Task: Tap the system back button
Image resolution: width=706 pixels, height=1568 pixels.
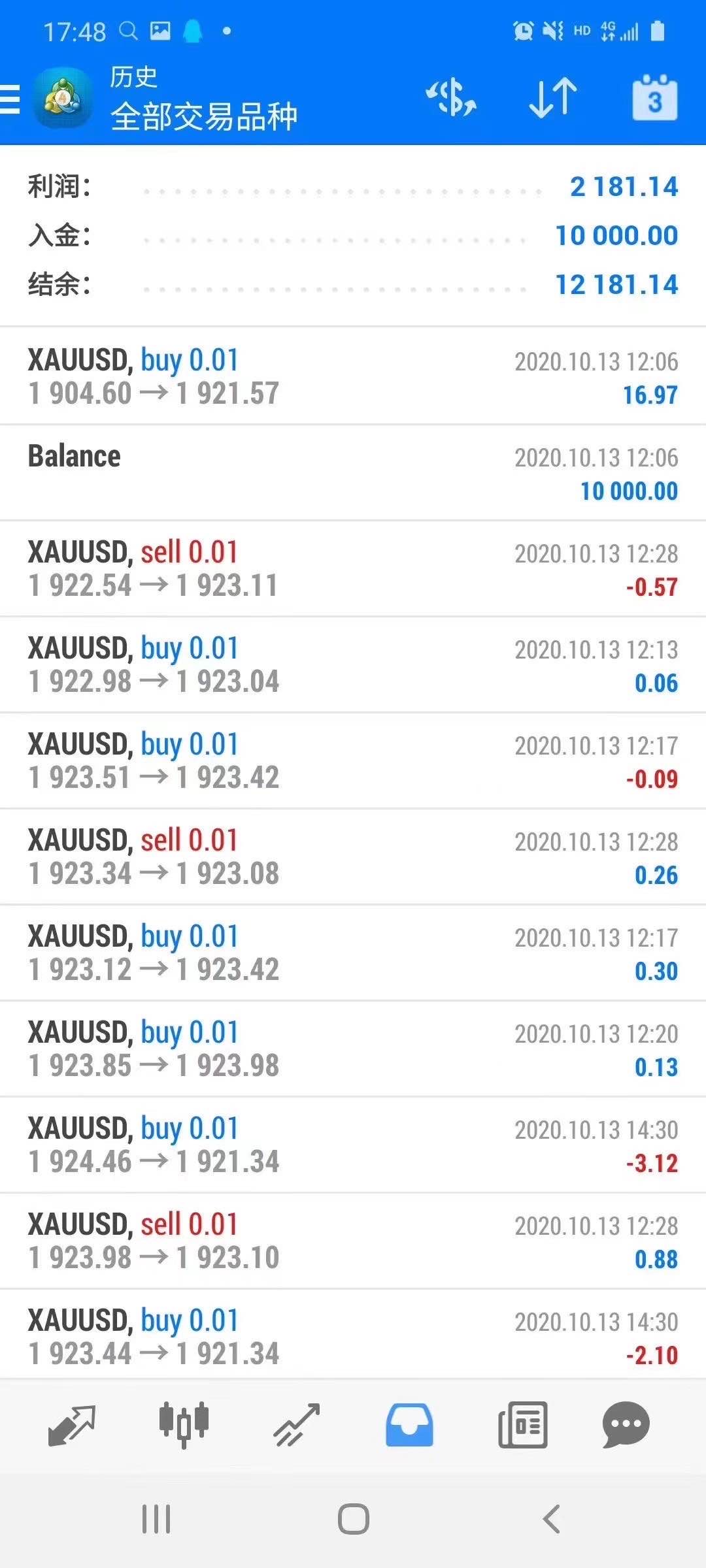Action: click(x=552, y=1519)
